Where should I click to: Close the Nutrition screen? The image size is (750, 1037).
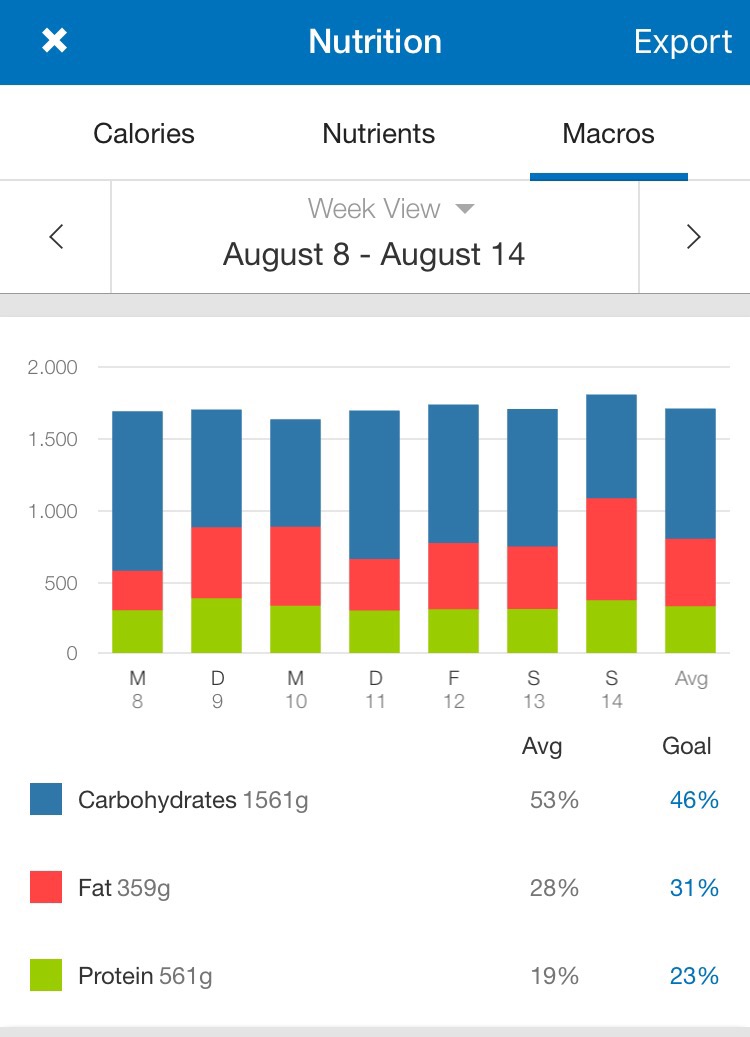tap(54, 41)
